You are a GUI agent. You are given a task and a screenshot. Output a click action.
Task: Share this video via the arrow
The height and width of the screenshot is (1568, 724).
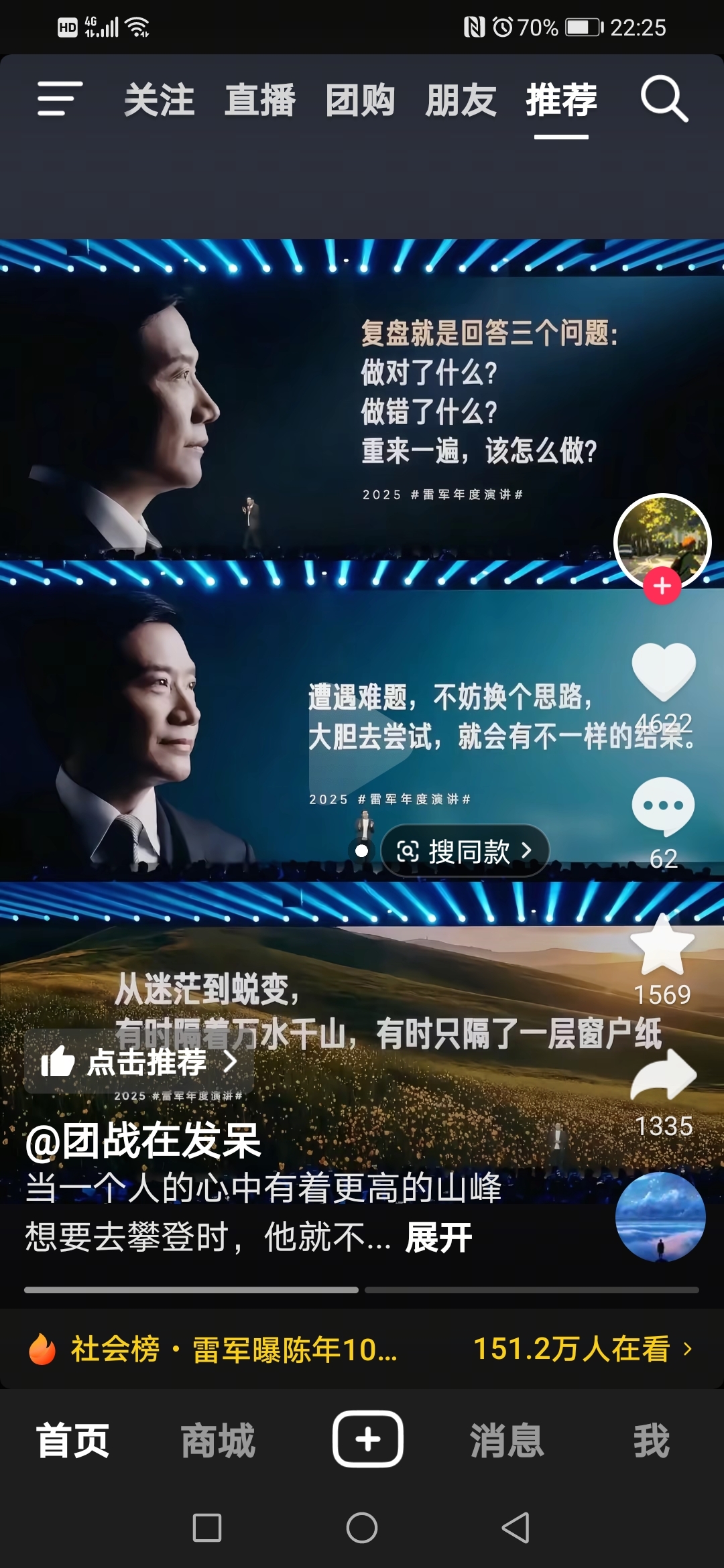pos(663,1075)
